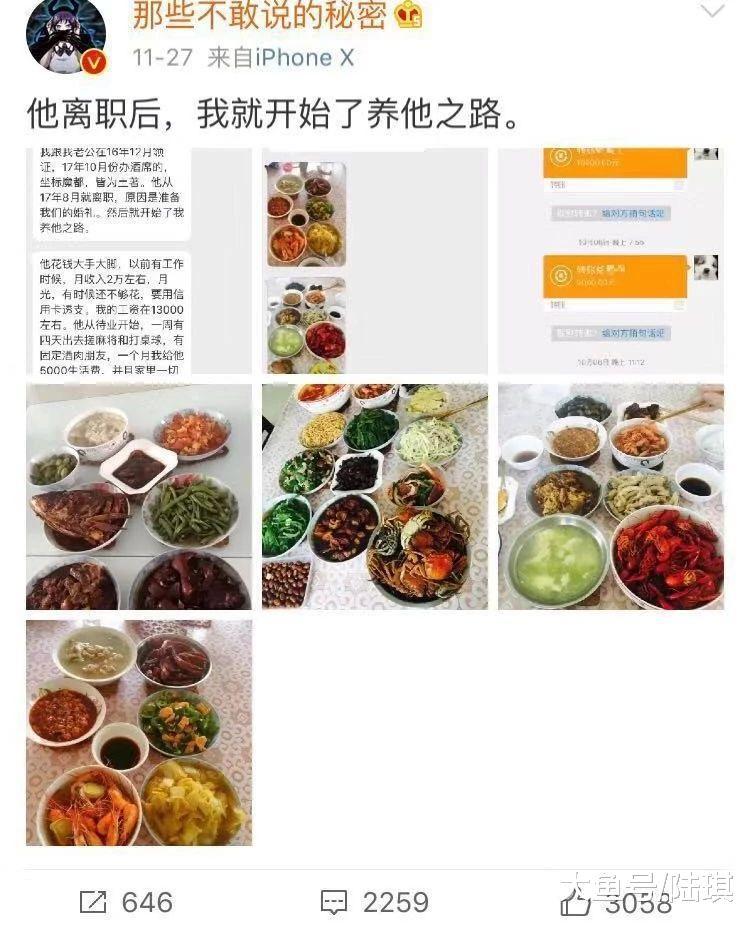Click the iPhone source indicator icon area
750x925 pixels.
click(285, 57)
